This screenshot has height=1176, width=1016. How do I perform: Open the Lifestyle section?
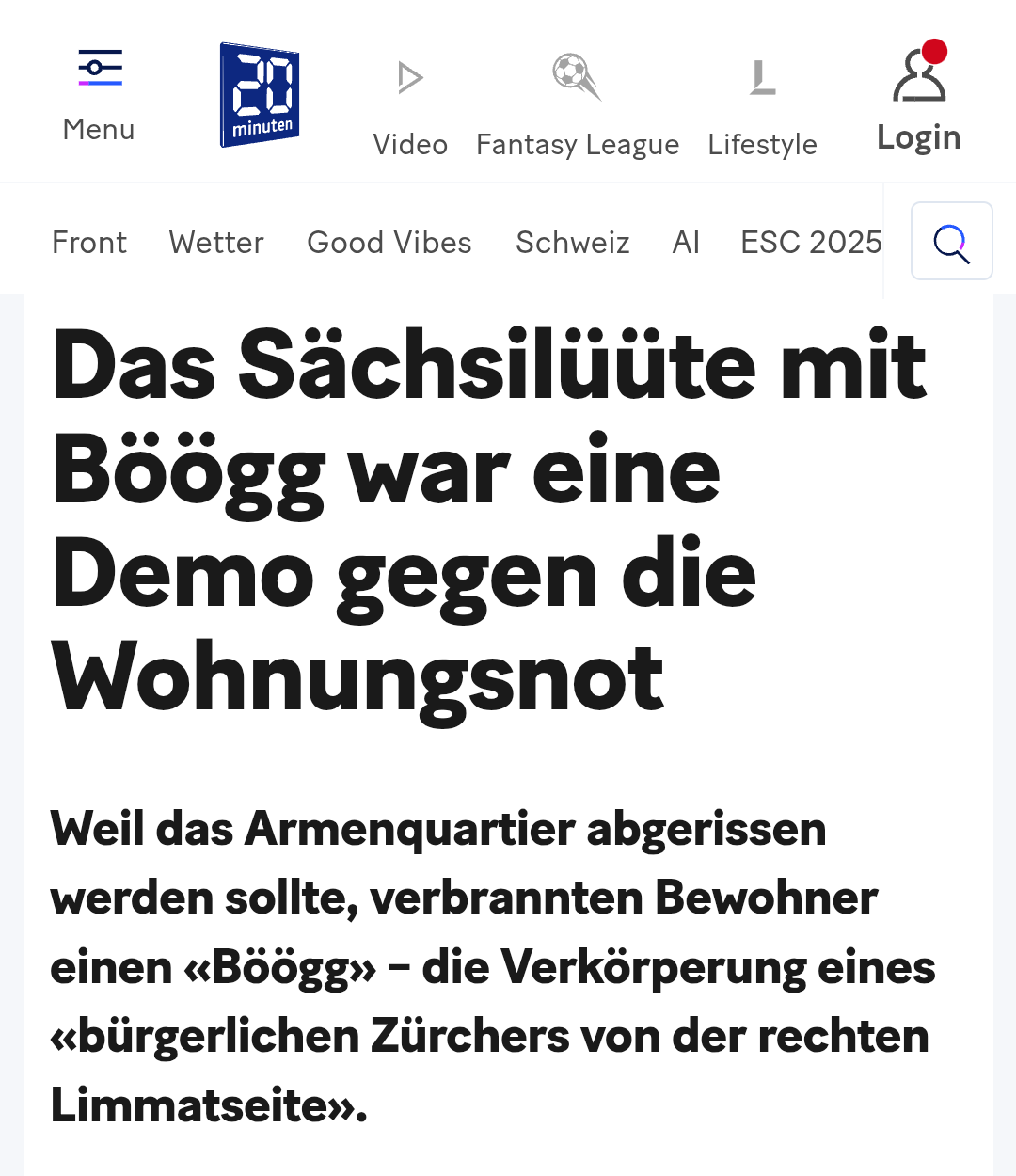point(762,106)
